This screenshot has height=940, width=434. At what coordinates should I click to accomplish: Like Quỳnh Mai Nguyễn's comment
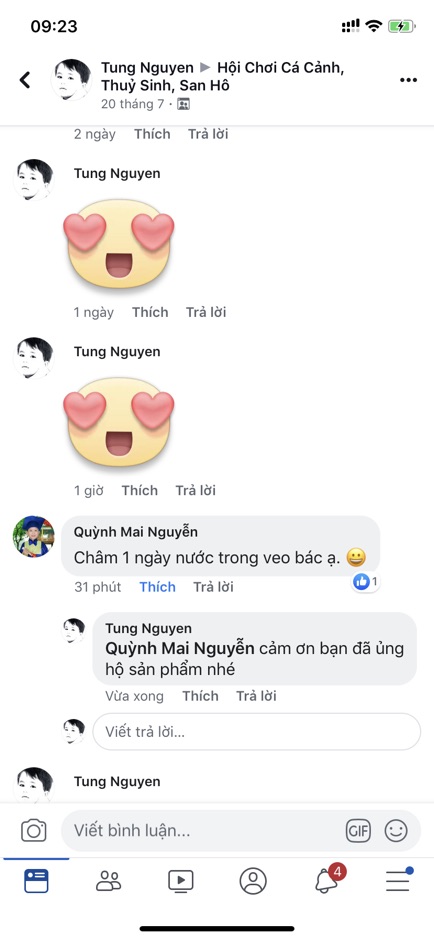(157, 587)
